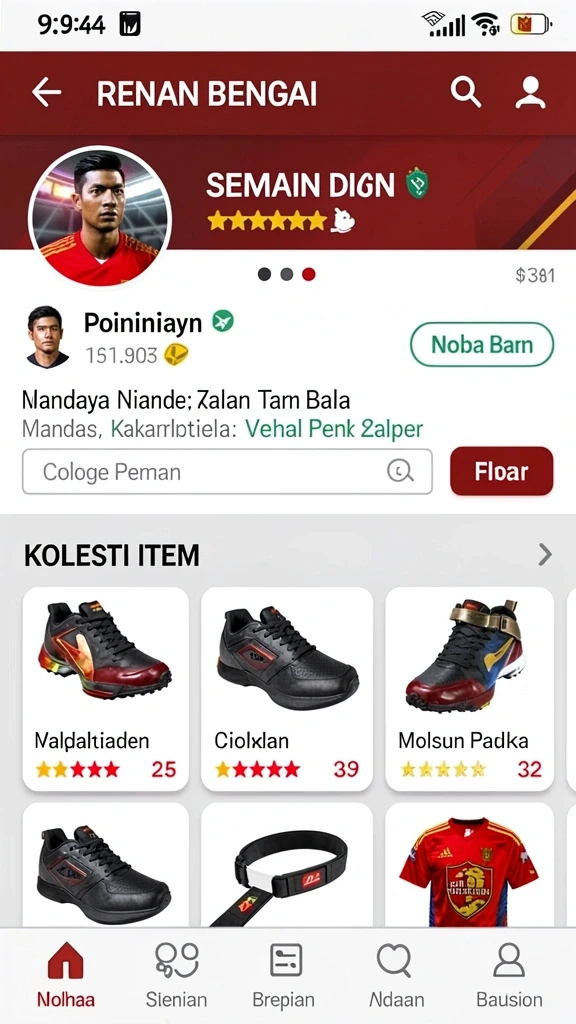Open the profile icon in the app bar

pos(530,92)
